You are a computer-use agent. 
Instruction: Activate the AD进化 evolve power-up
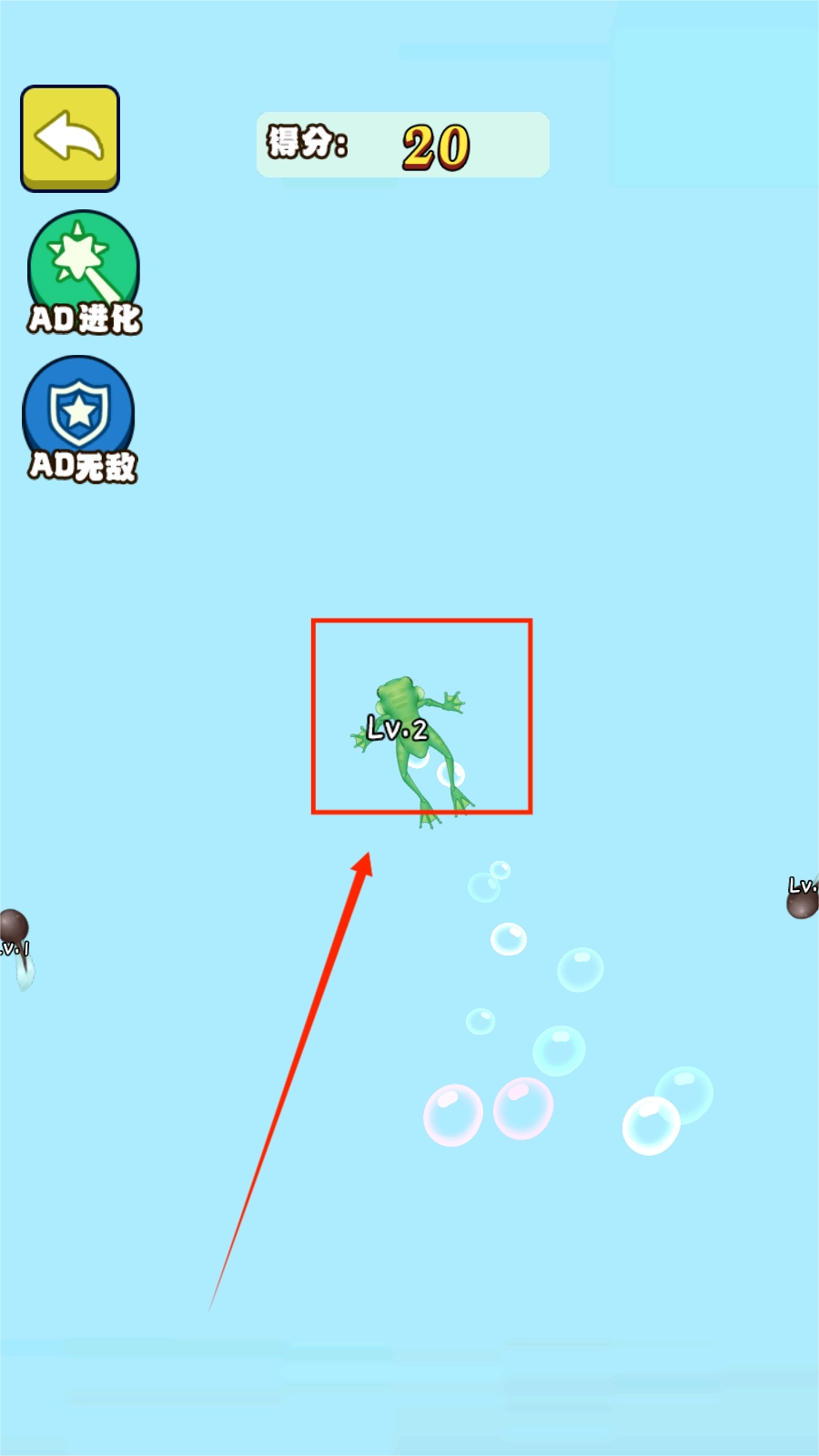pyautogui.click(x=83, y=270)
